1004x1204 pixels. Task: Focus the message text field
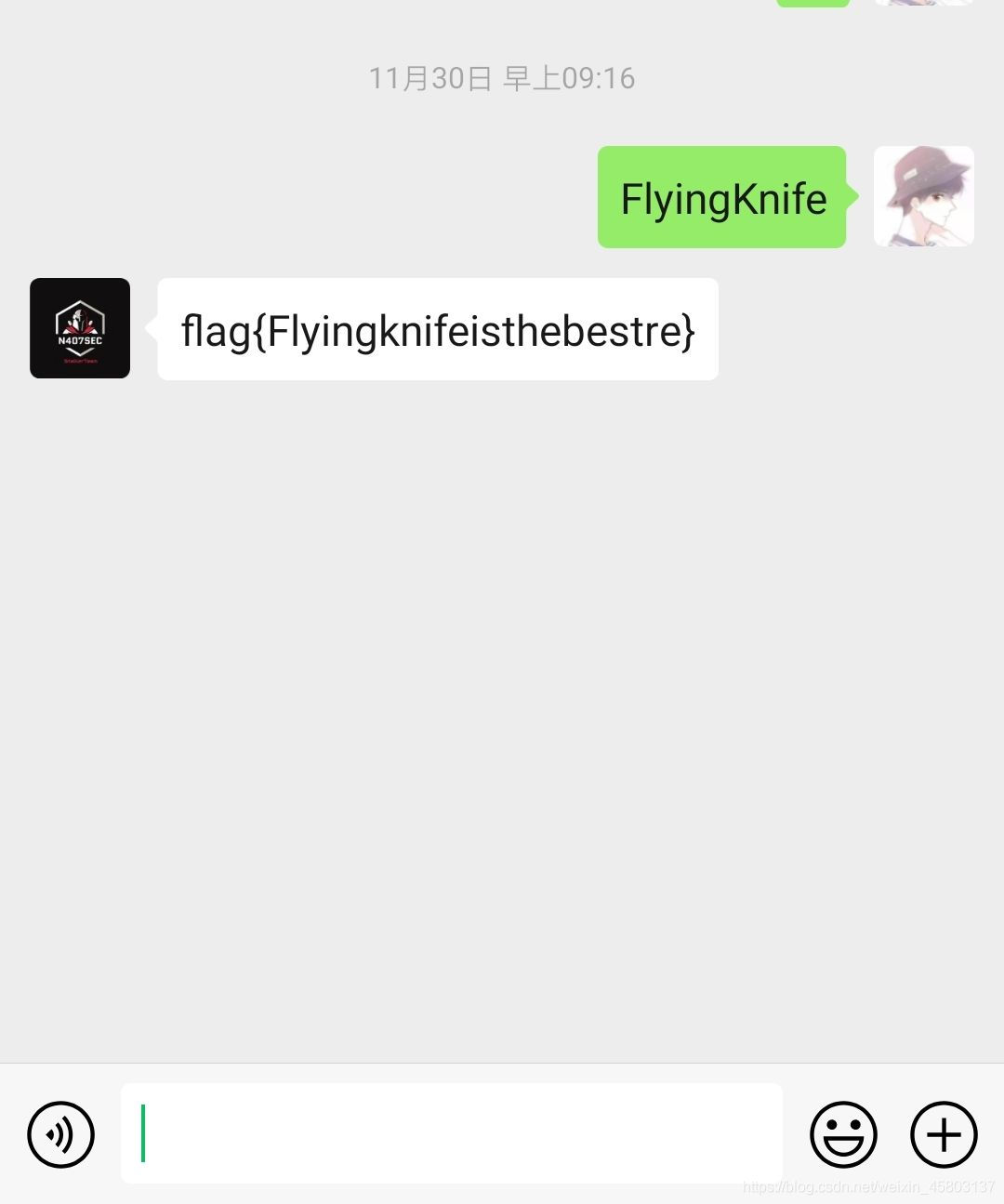tap(451, 1132)
